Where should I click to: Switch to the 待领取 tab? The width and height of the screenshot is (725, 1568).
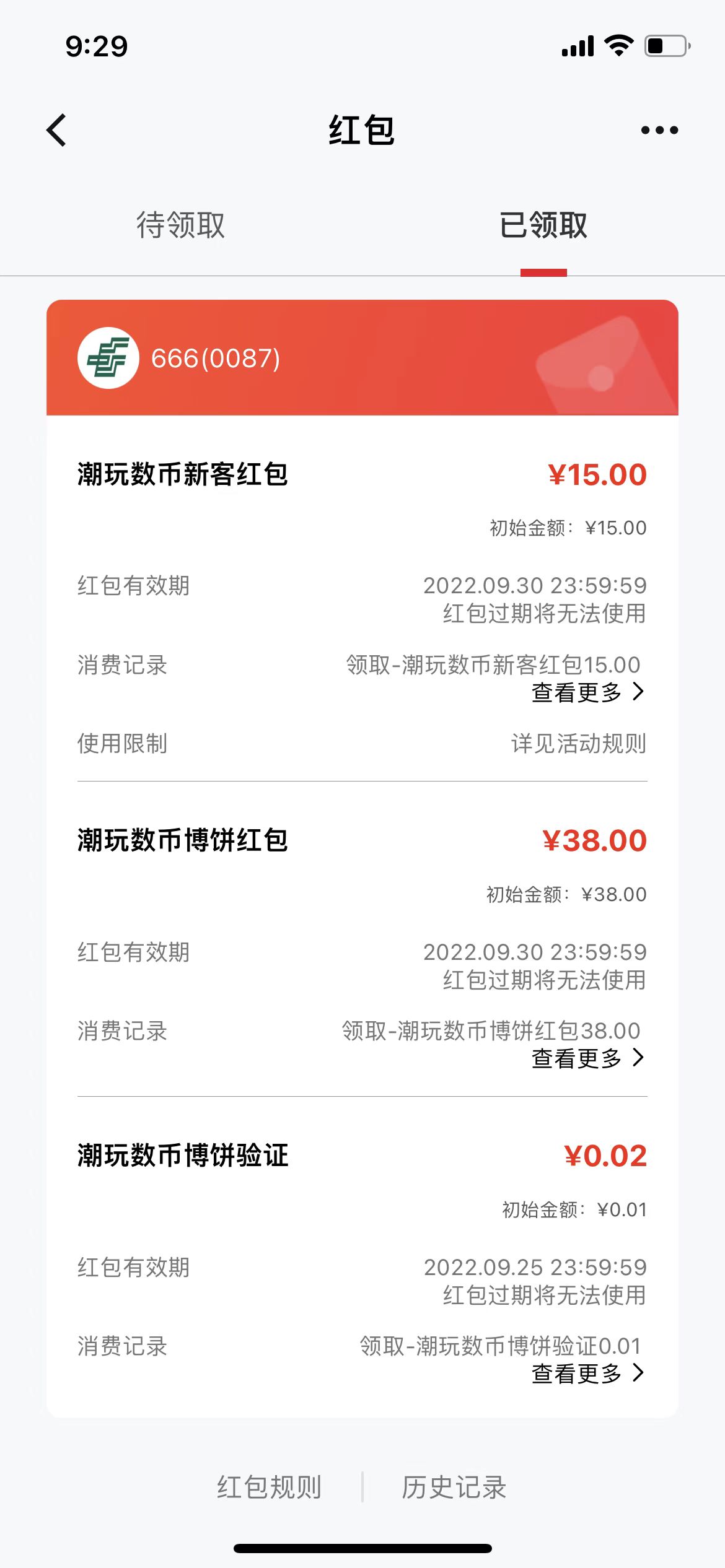(181, 225)
